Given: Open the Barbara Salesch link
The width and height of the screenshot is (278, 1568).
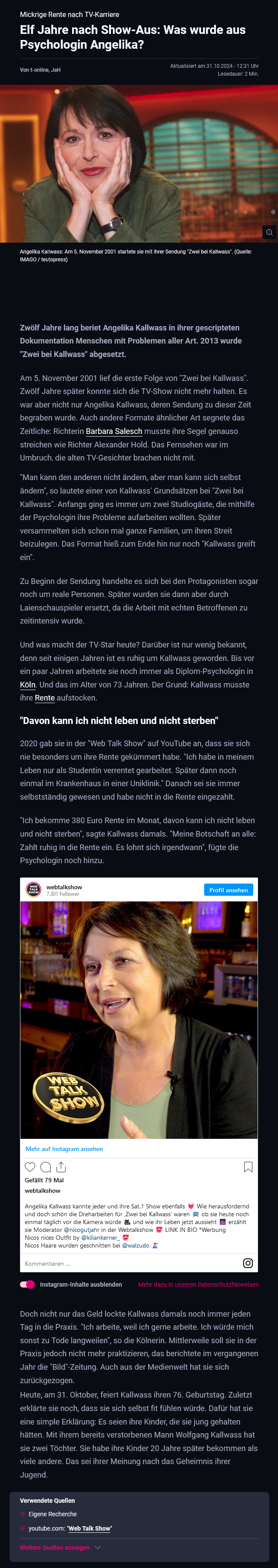Looking at the screenshot, I should 114,431.
